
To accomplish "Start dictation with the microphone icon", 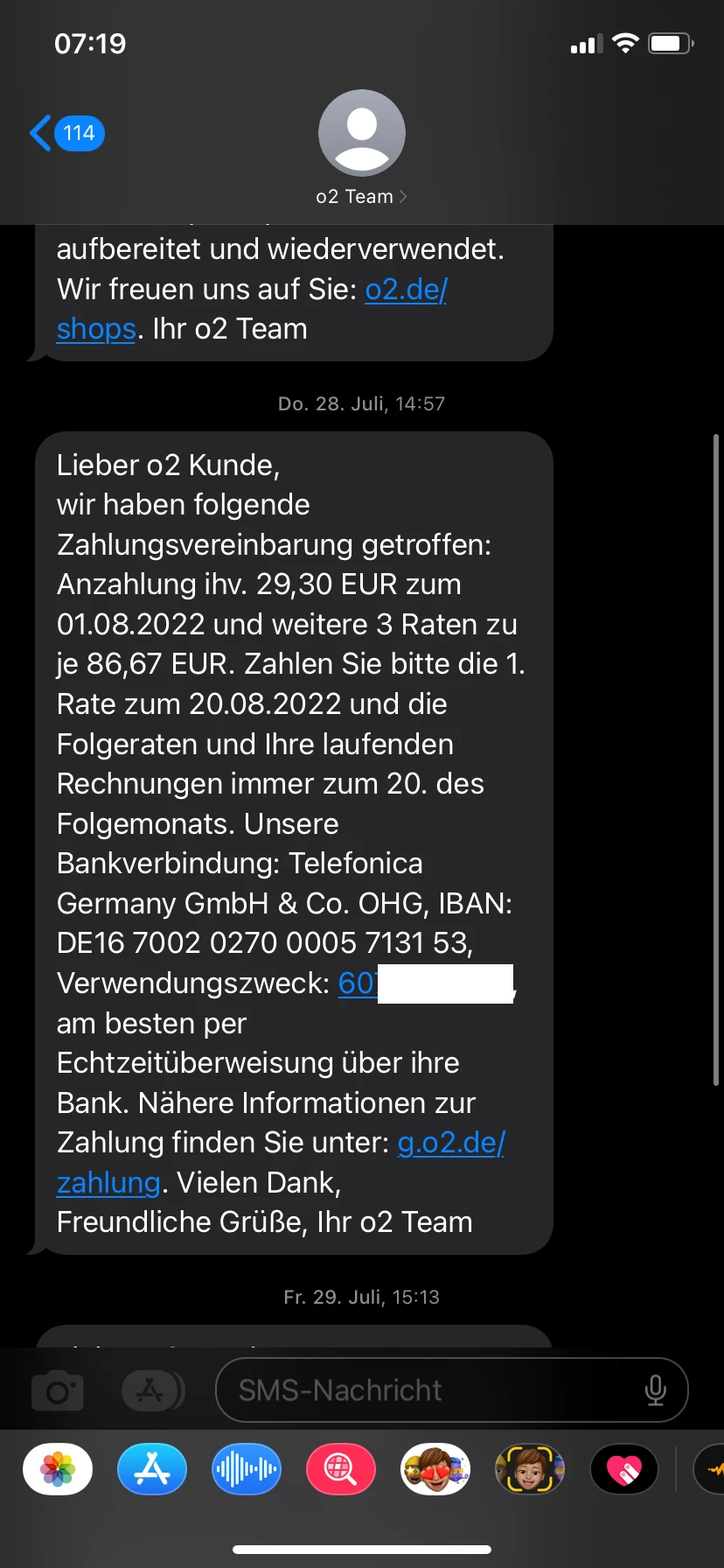I will 655,1390.
